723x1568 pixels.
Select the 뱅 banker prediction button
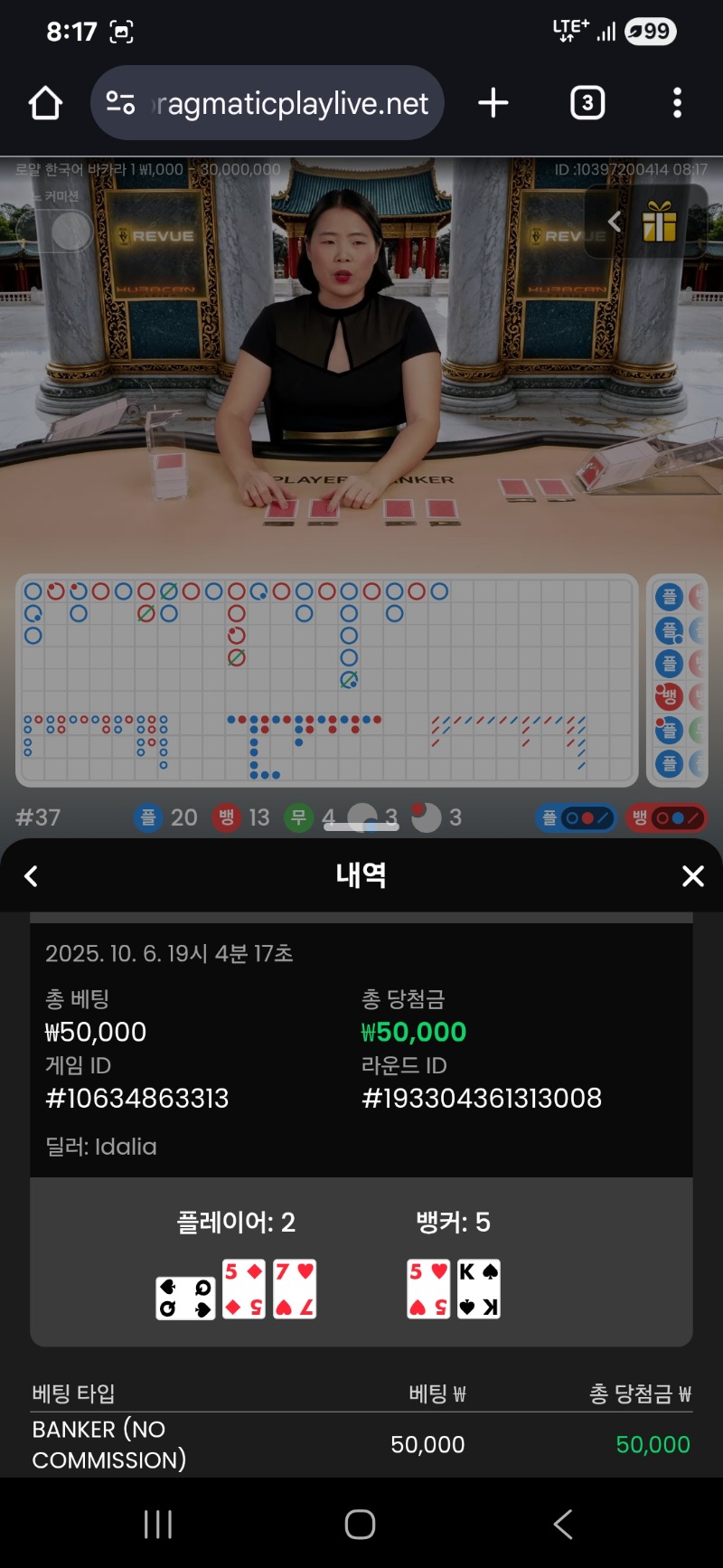[x=667, y=817]
